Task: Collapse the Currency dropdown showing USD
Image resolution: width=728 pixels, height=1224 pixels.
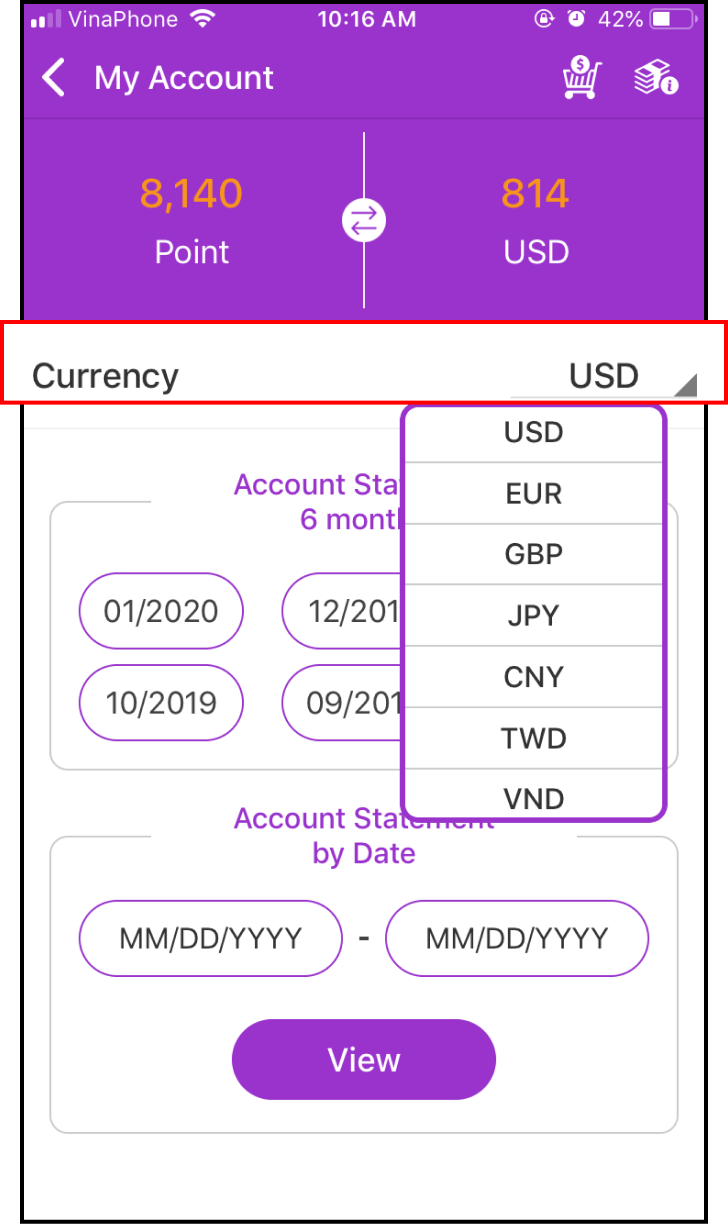Action: 604,377
